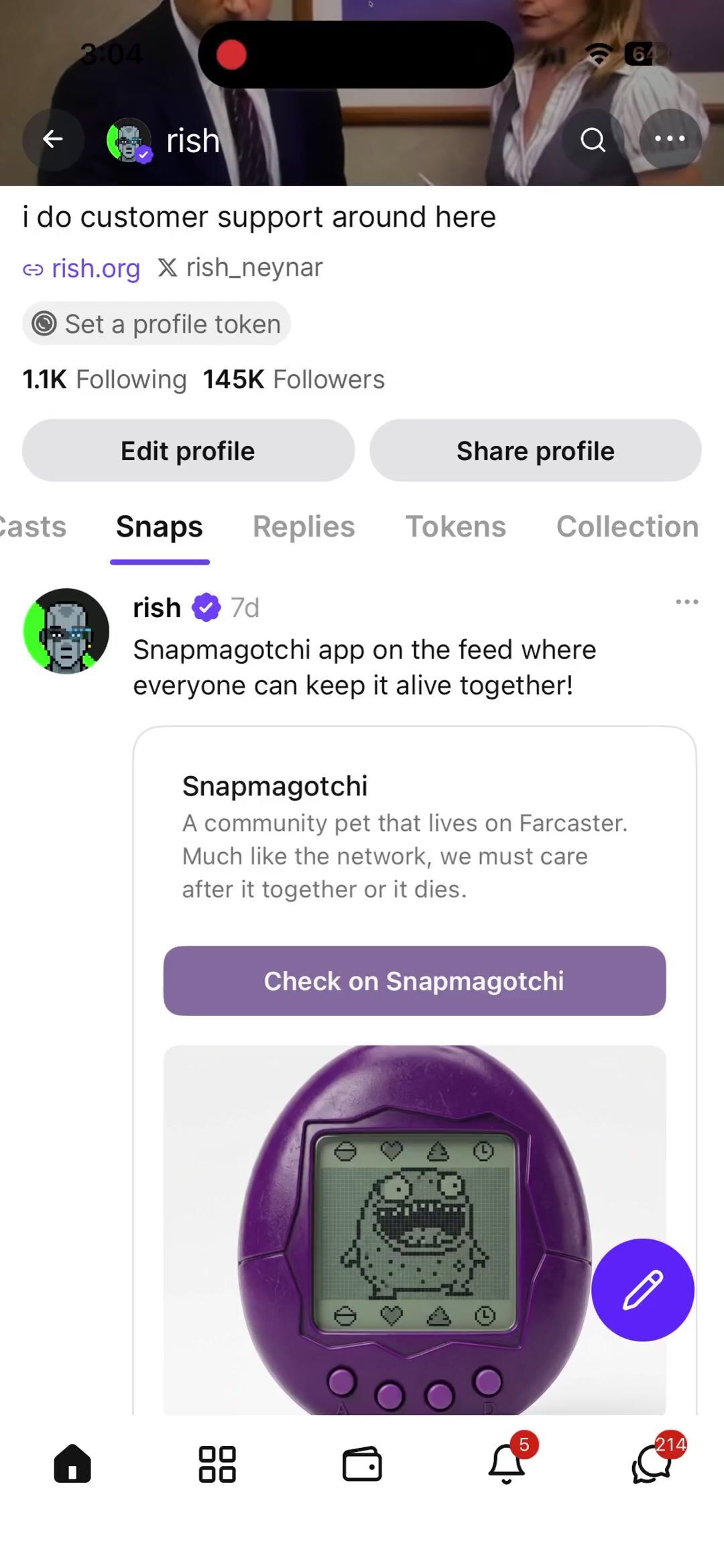Open the wallet tab
Image resolution: width=724 pixels, height=1568 pixels.
point(362,1463)
